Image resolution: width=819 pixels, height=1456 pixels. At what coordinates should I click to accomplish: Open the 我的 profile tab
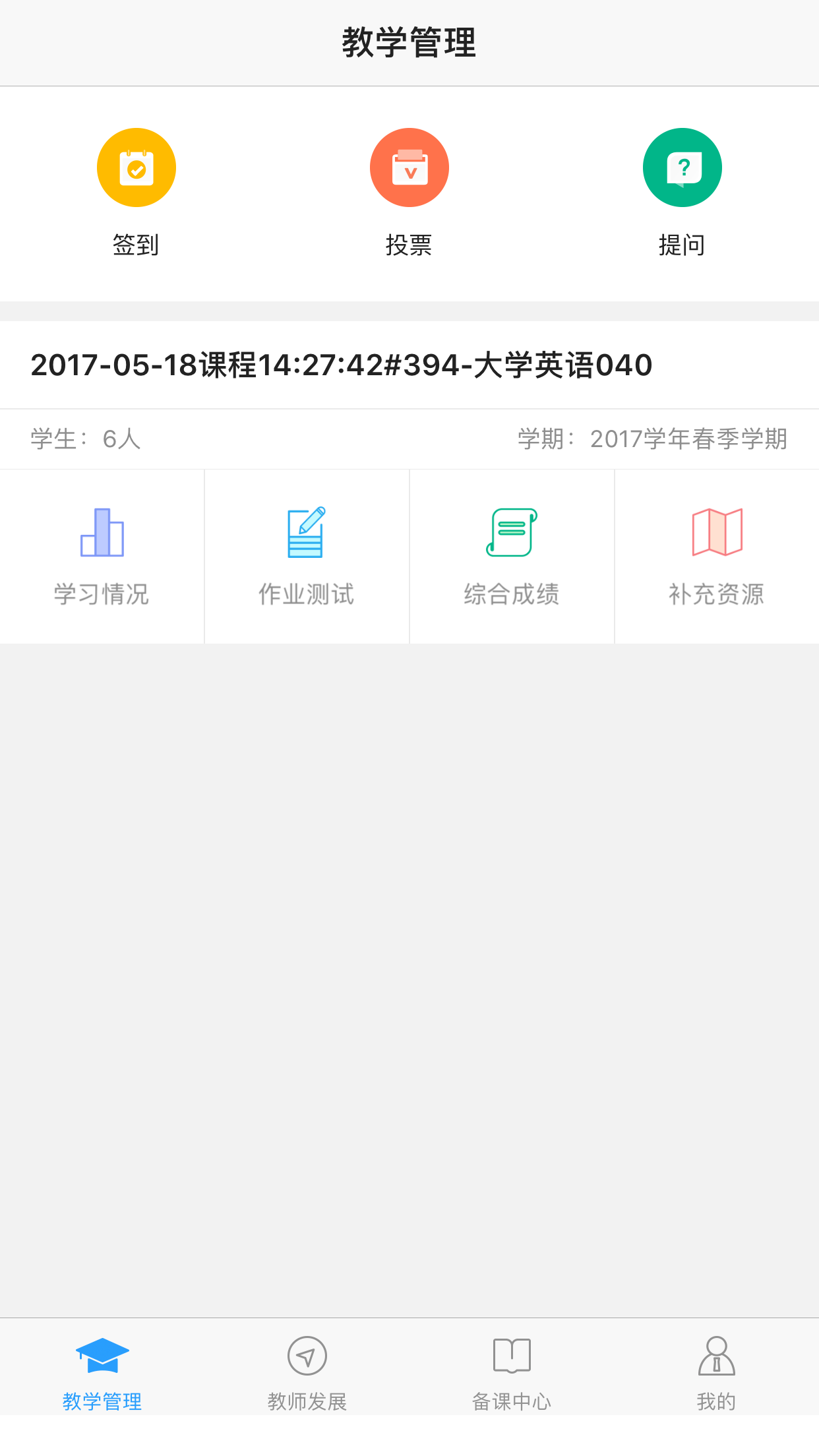[x=716, y=1378]
